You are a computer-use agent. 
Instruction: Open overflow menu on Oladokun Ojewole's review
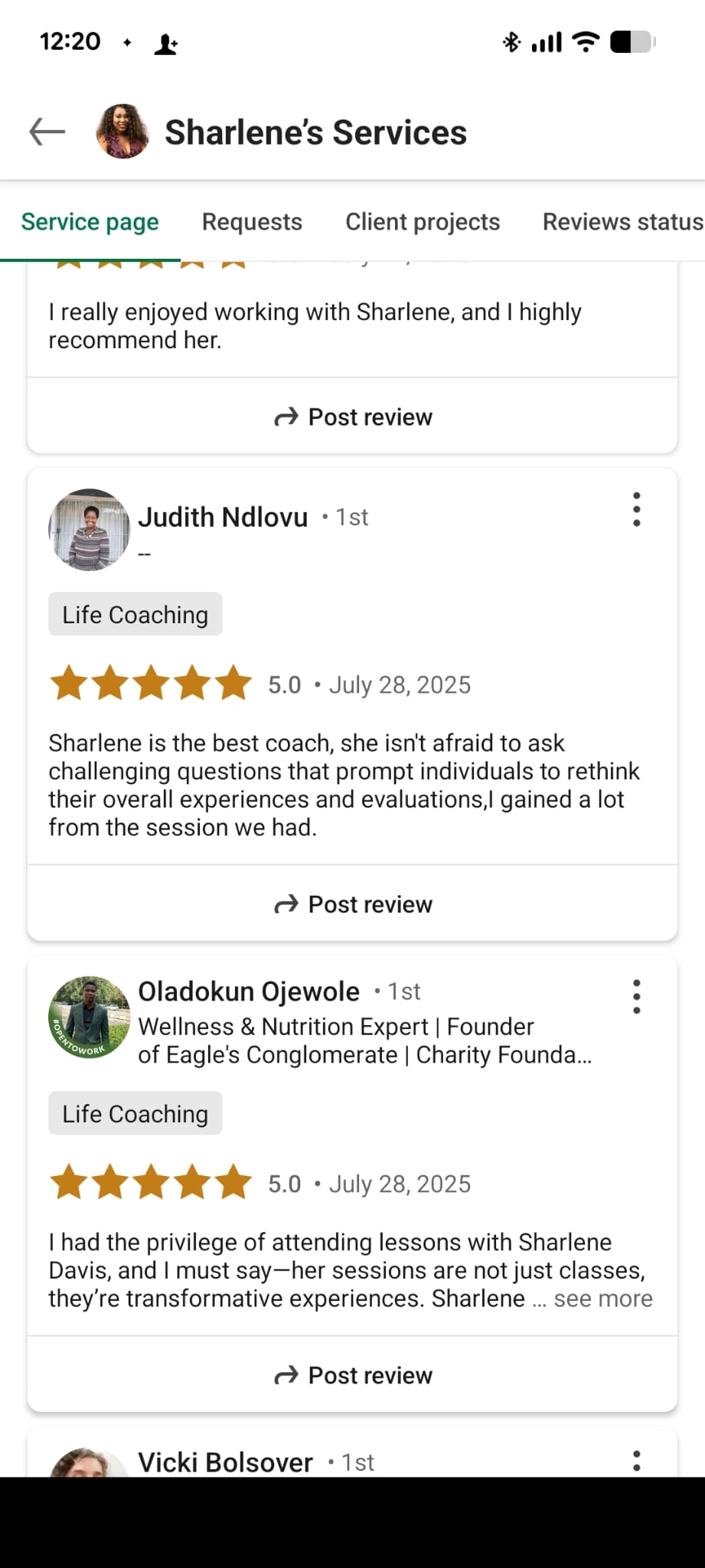pyautogui.click(x=636, y=997)
